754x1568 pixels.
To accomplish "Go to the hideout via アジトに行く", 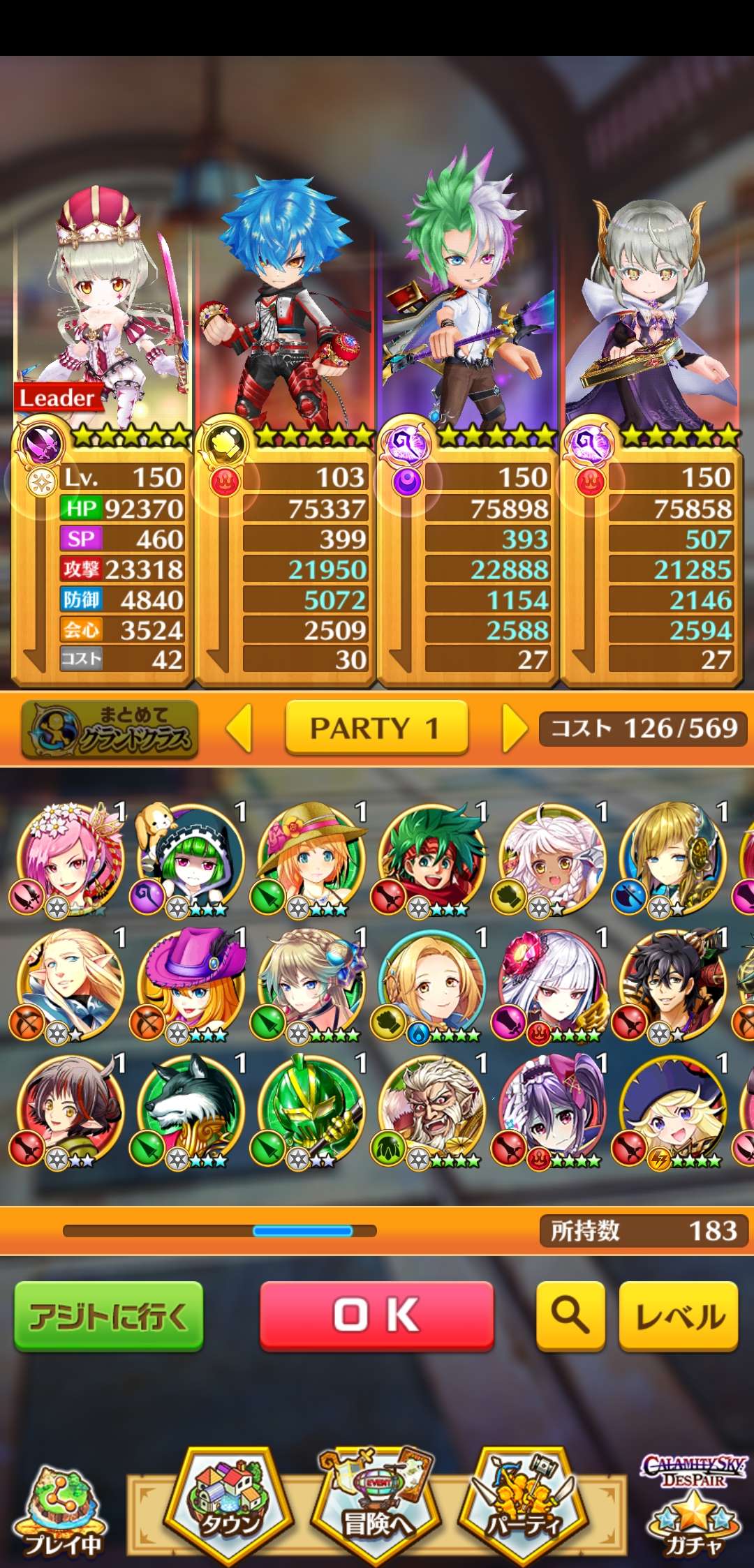I will click(x=109, y=1316).
